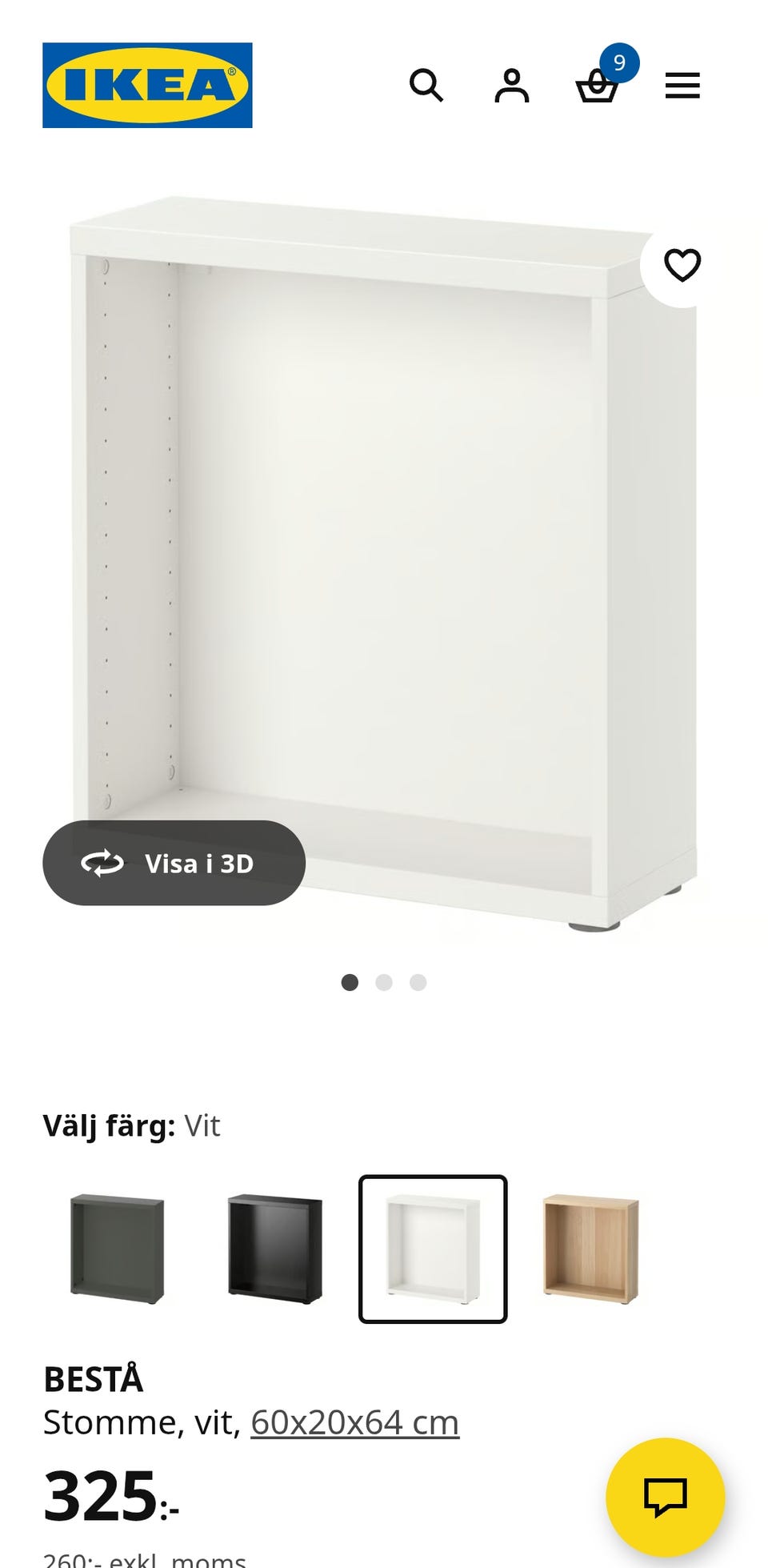Open the account profile icon
The height and width of the screenshot is (1568, 768).
[x=513, y=86]
